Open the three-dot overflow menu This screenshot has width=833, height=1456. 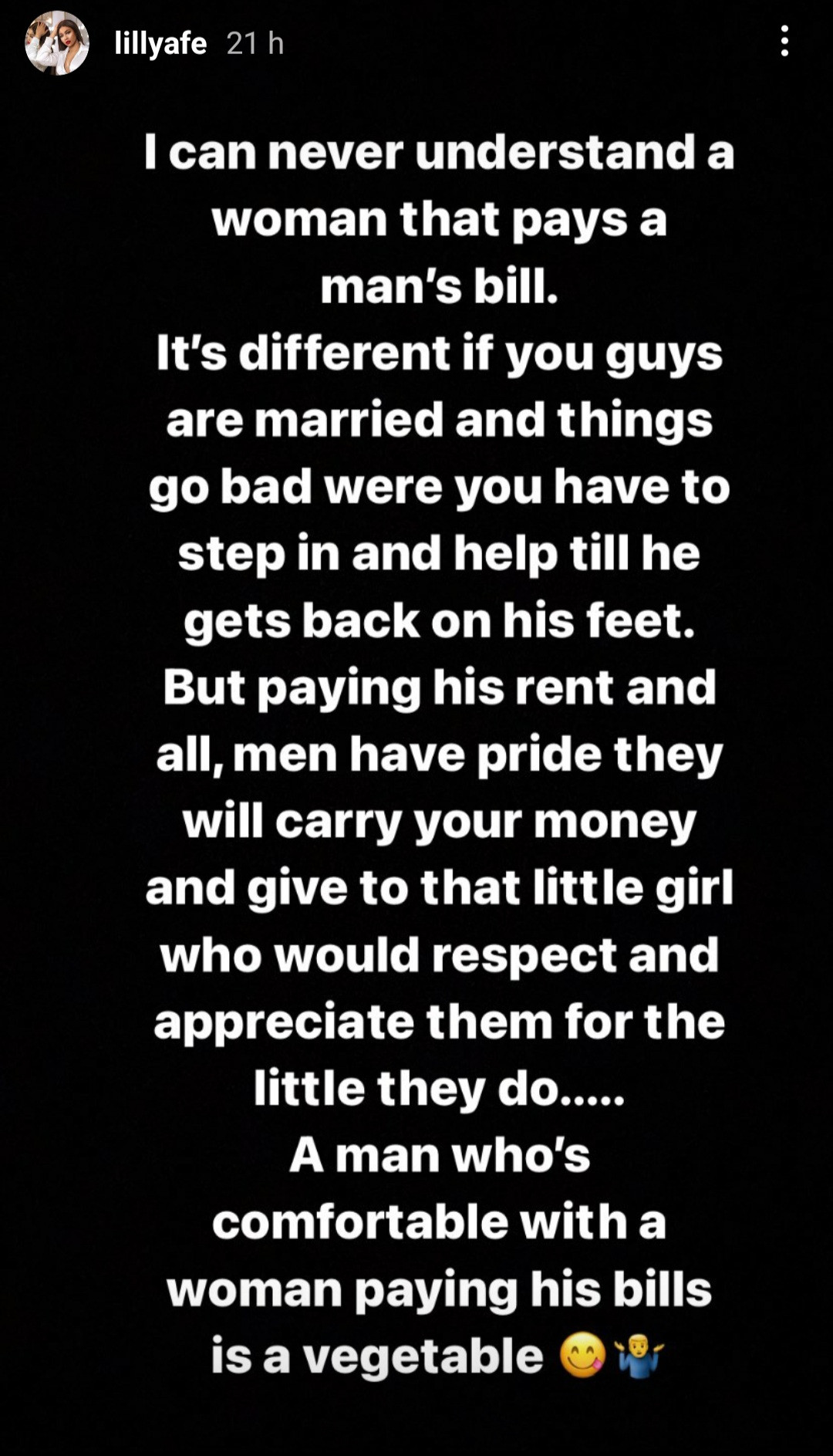(784, 42)
